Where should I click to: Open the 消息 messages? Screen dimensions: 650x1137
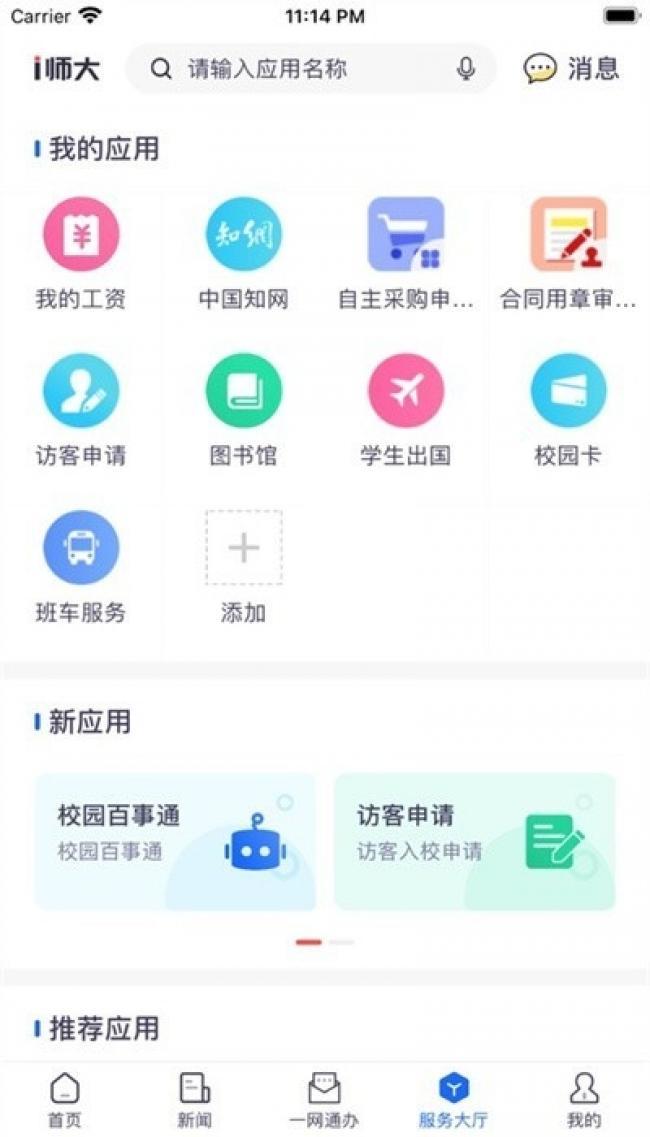[x=572, y=69]
